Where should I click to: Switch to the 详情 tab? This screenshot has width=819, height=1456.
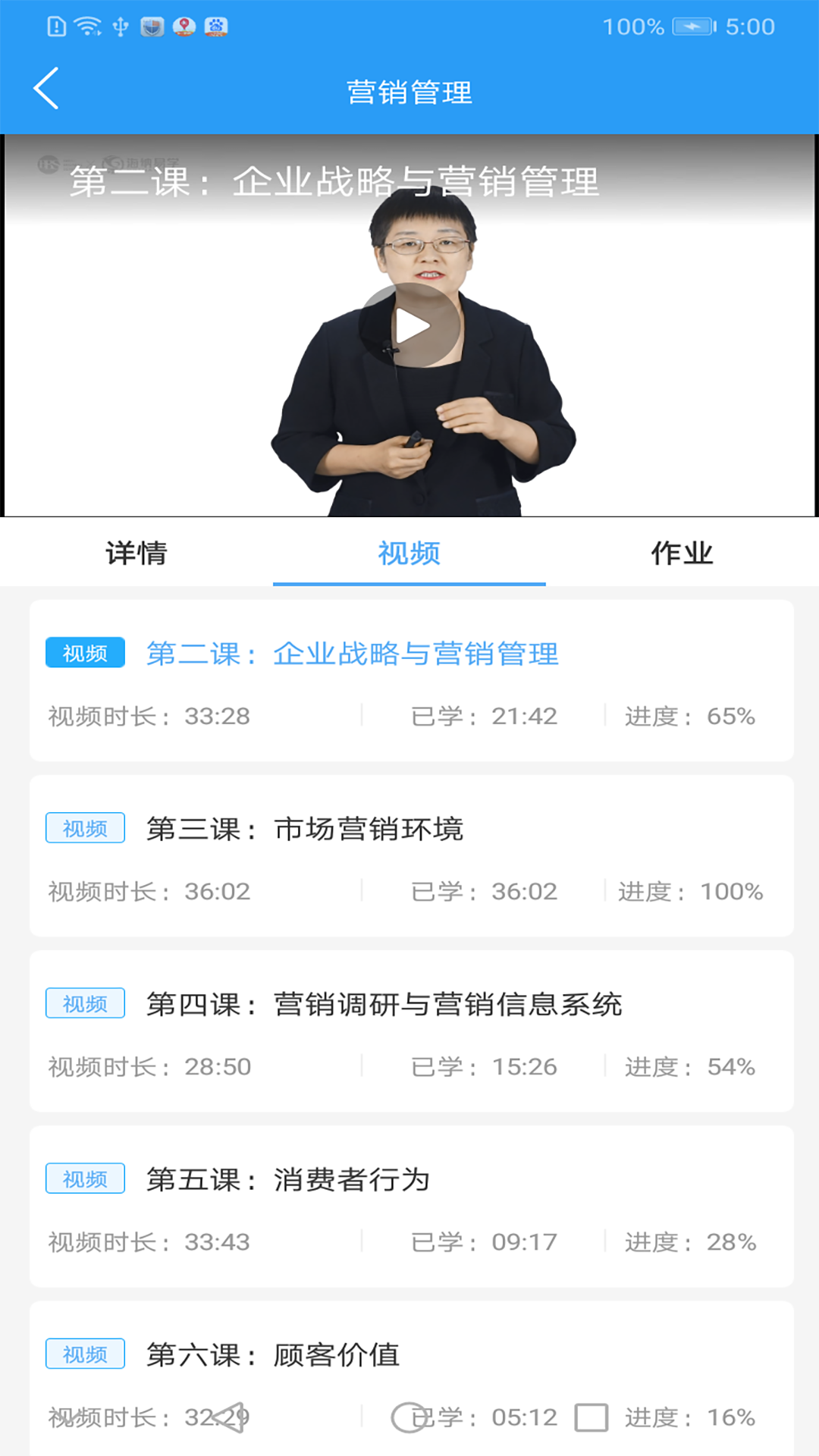click(x=136, y=553)
